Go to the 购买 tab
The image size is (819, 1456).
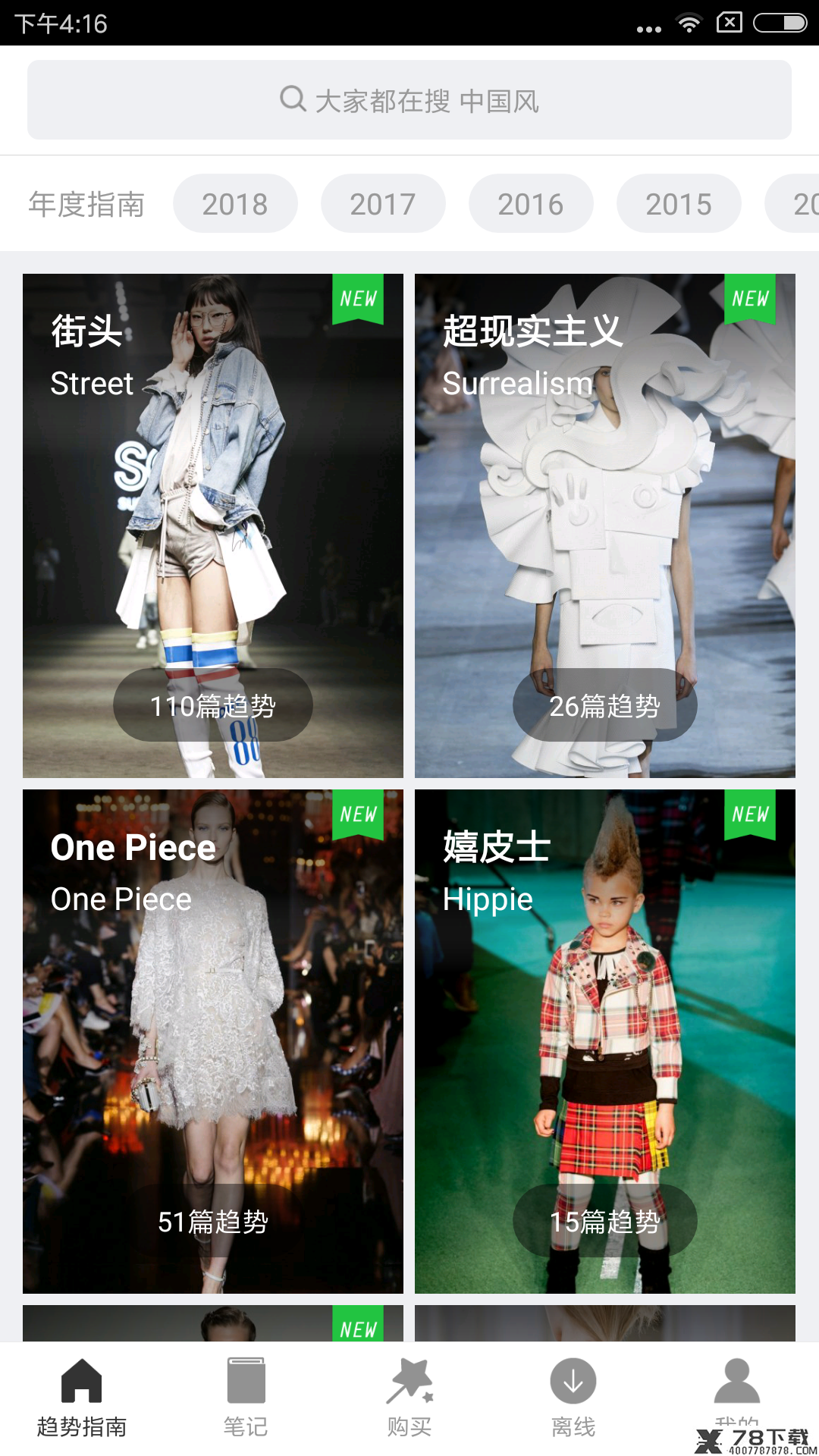pyautogui.click(x=409, y=1398)
